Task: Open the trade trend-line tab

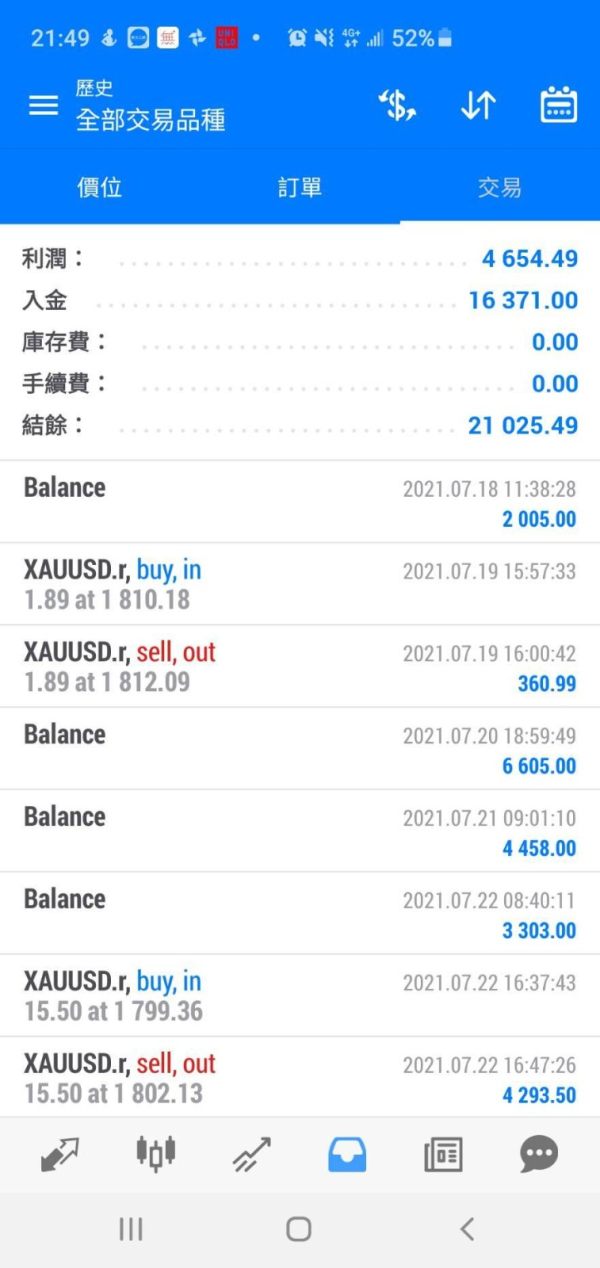Action: 251,1155
